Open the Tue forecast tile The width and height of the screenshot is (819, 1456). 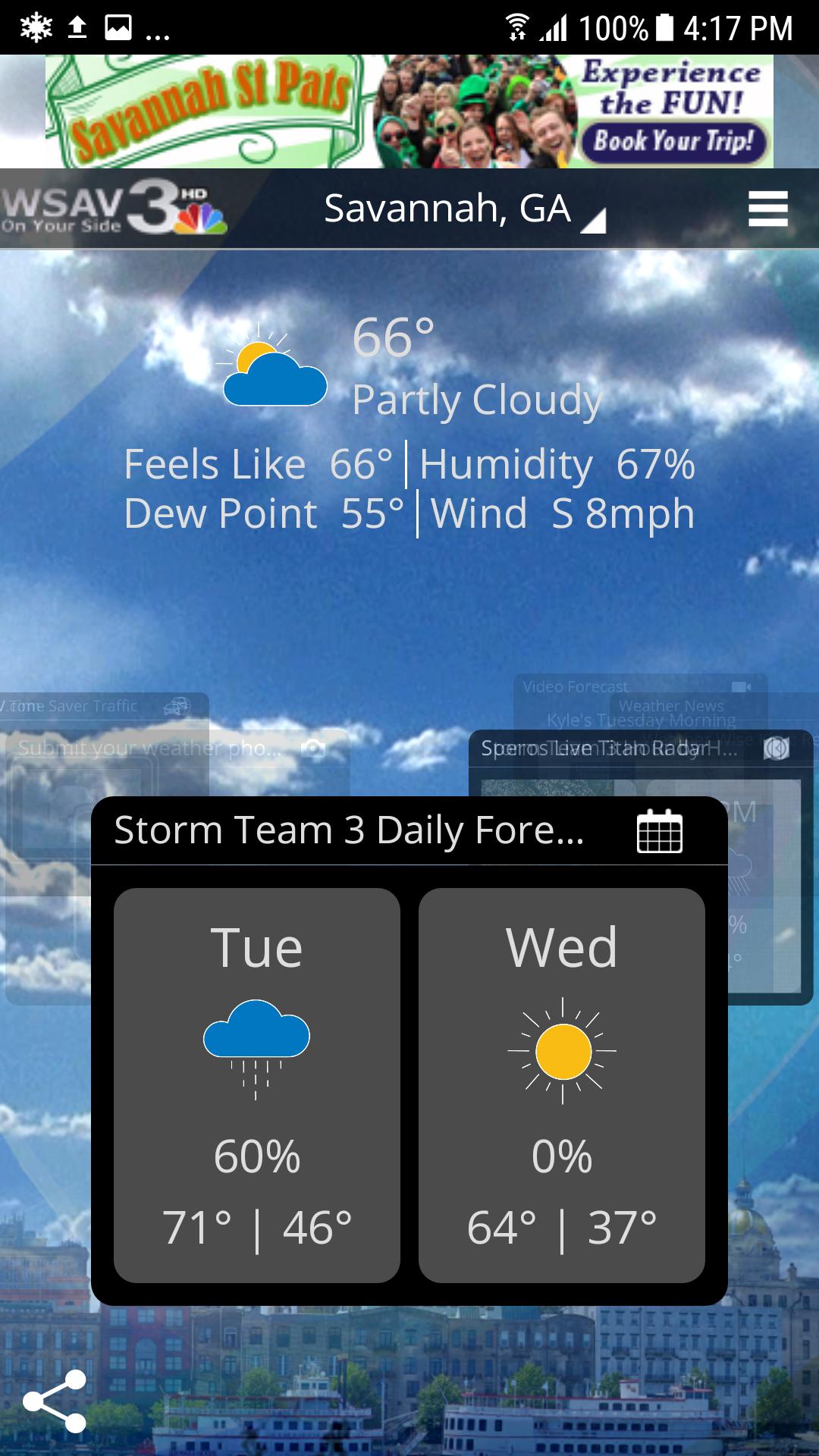click(x=257, y=1085)
